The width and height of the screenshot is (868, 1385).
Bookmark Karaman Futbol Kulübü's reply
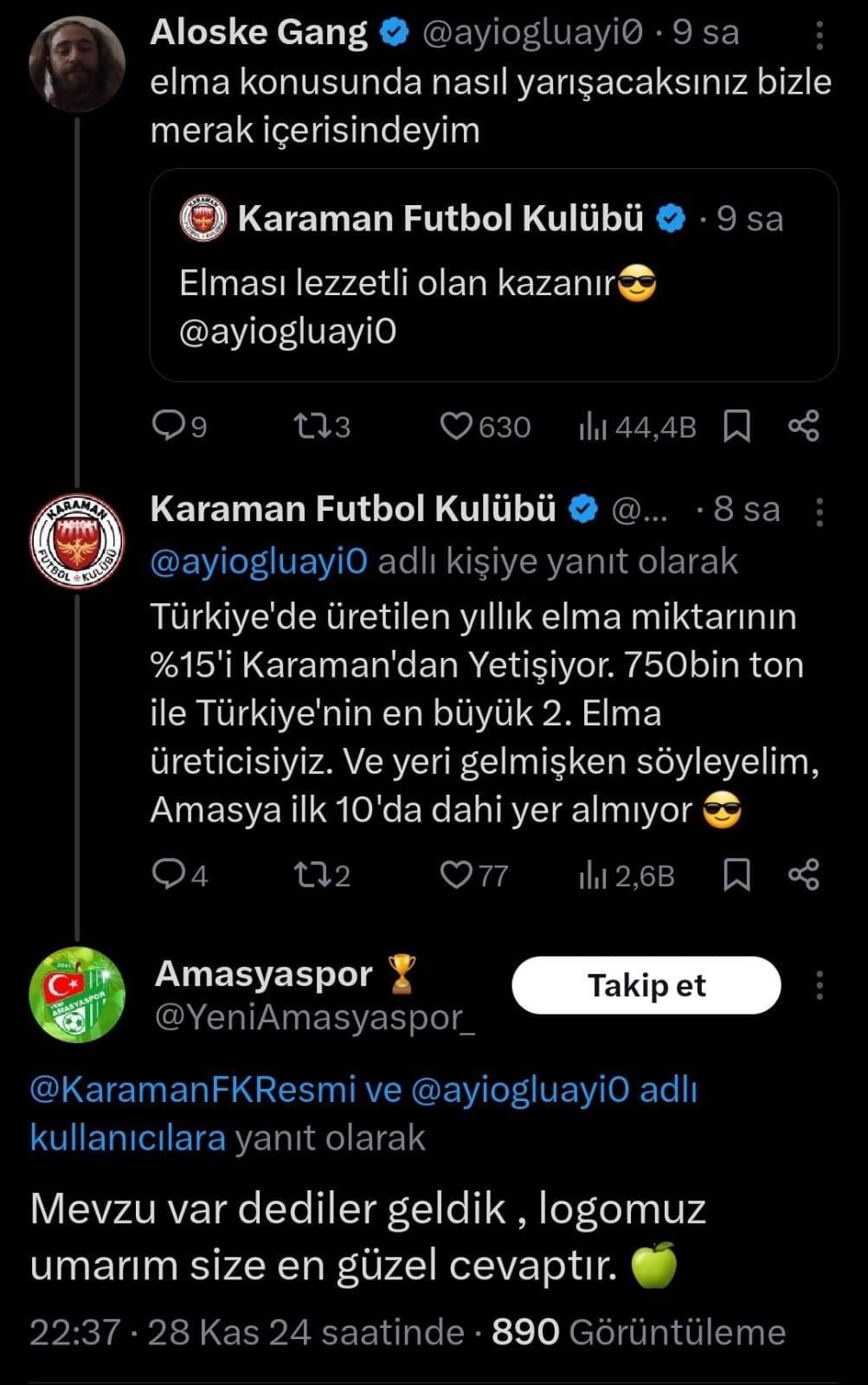[736, 874]
